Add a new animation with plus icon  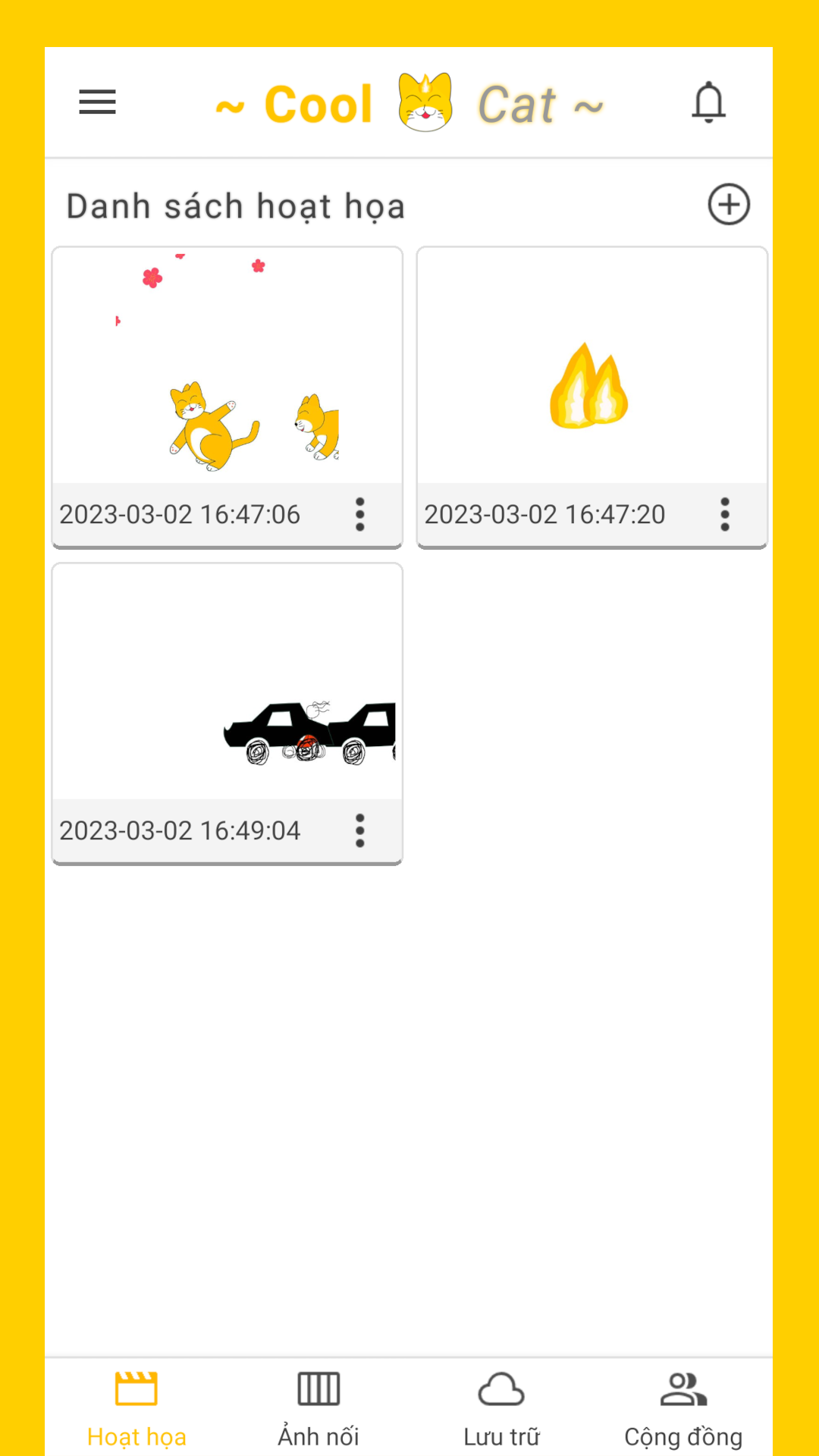729,205
